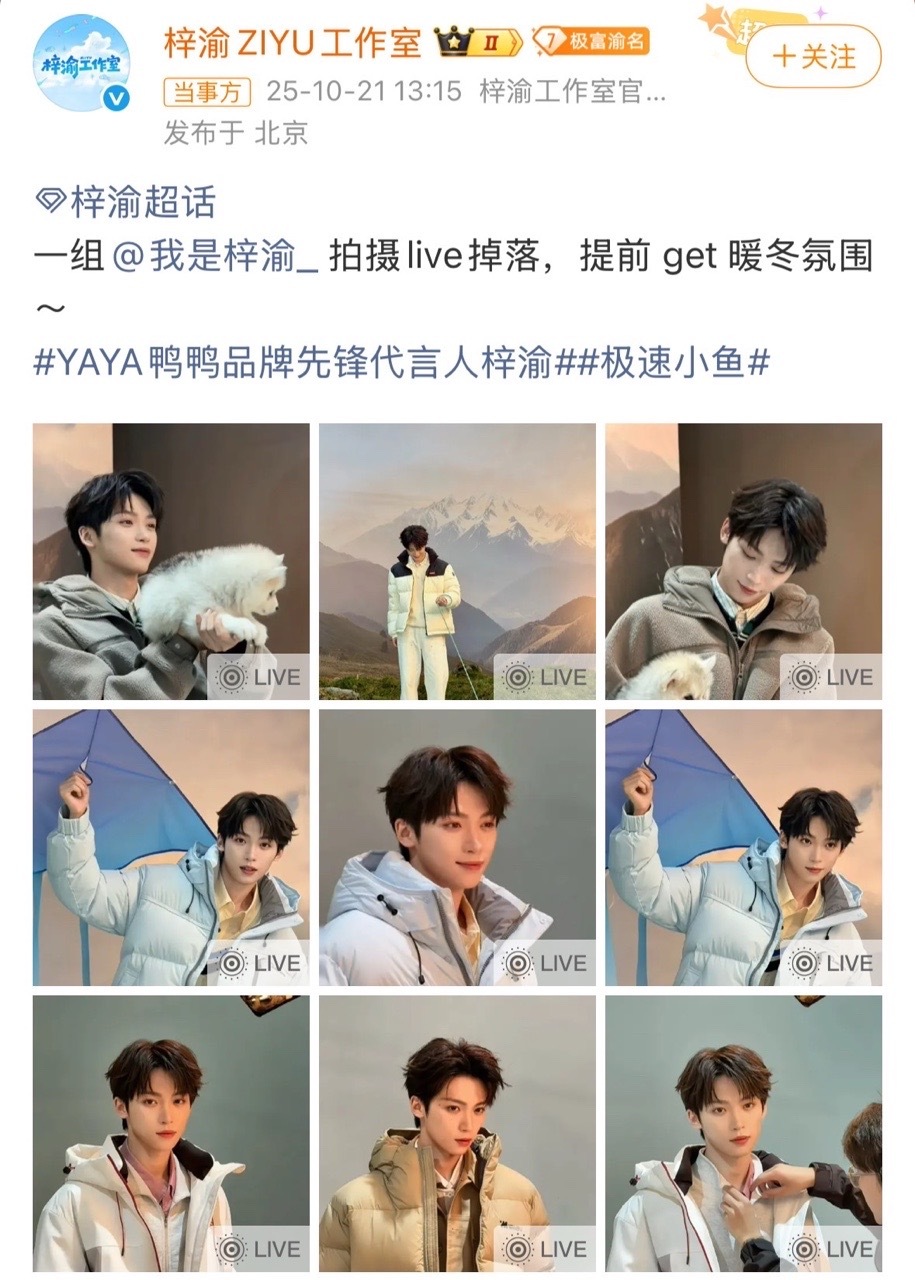915x1280 pixels.
Task: Open 梓渝工作室 profile avatar
Action: click(x=82, y=64)
